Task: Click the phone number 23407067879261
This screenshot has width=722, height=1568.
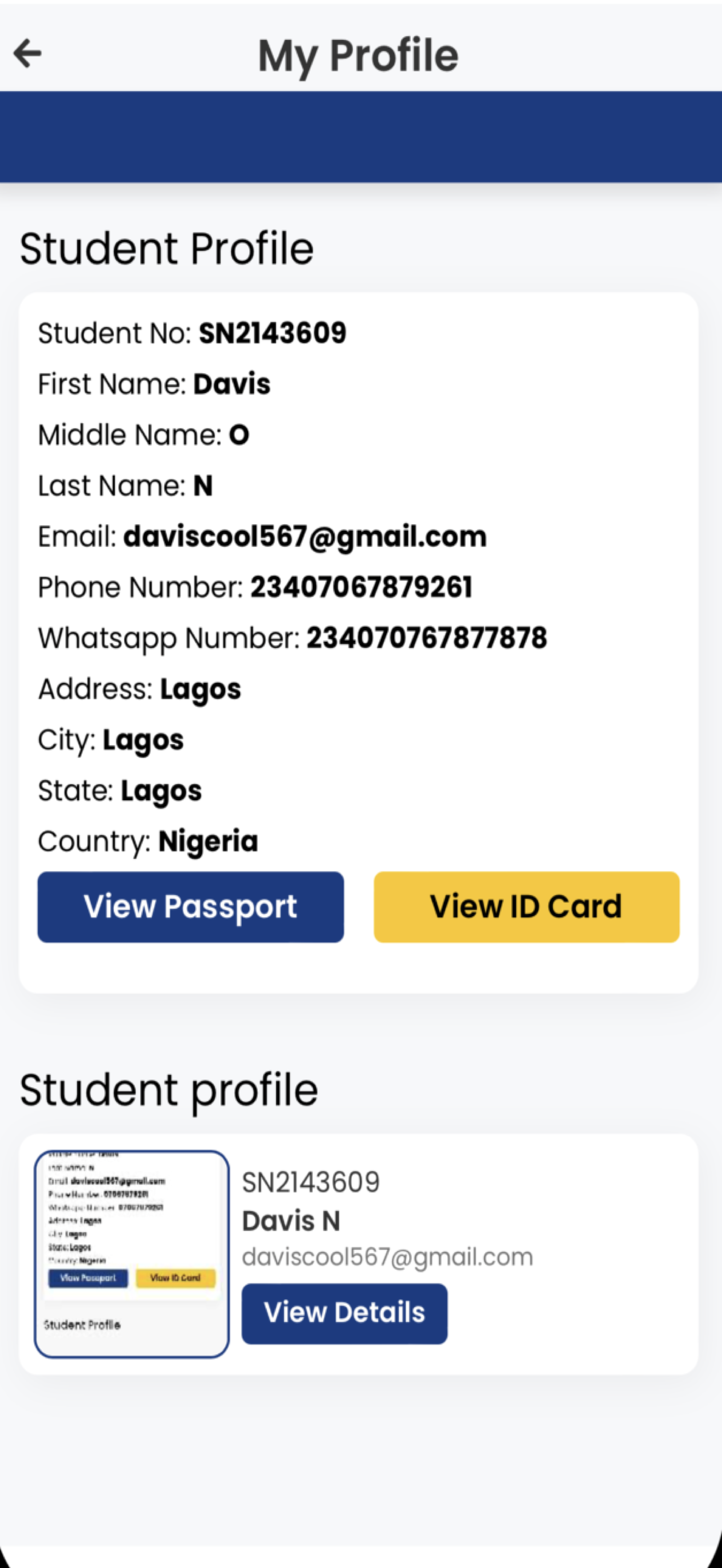Action: click(254, 587)
